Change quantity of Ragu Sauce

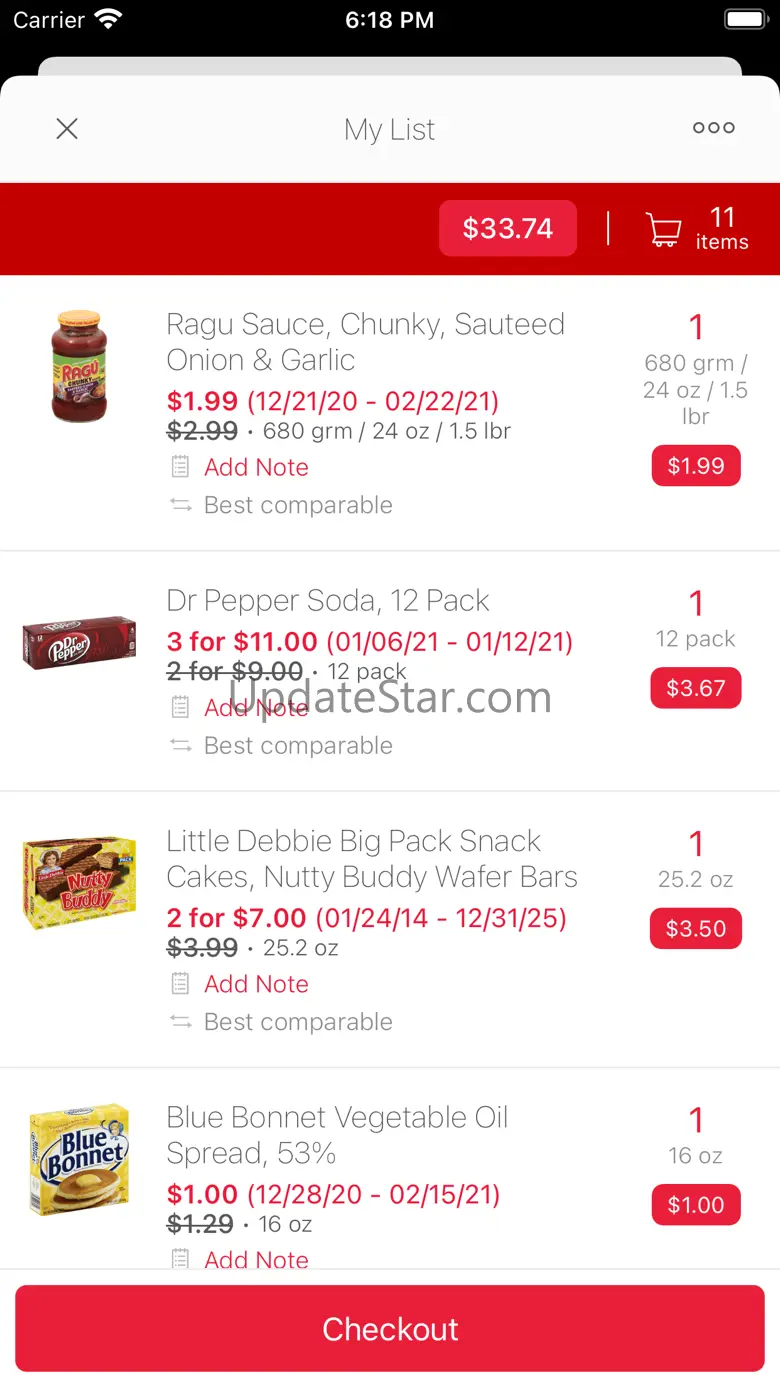tap(696, 328)
